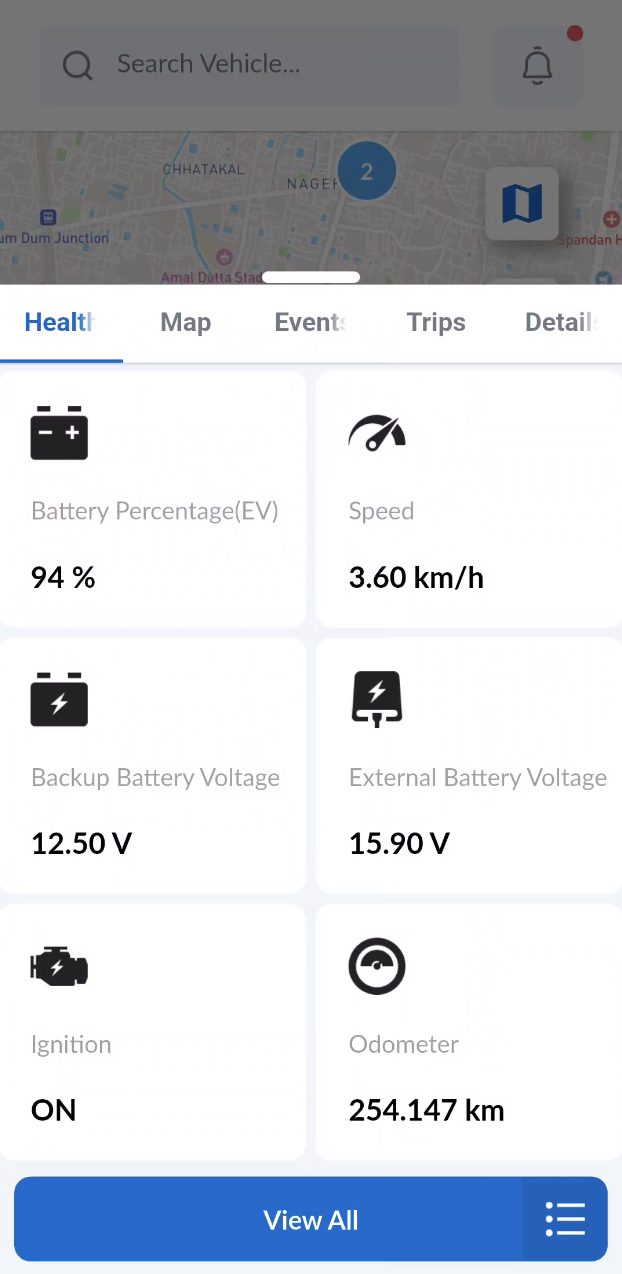The image size is (622, 1274).
Task: Switch to the Map tab
Action: point(186,322)
